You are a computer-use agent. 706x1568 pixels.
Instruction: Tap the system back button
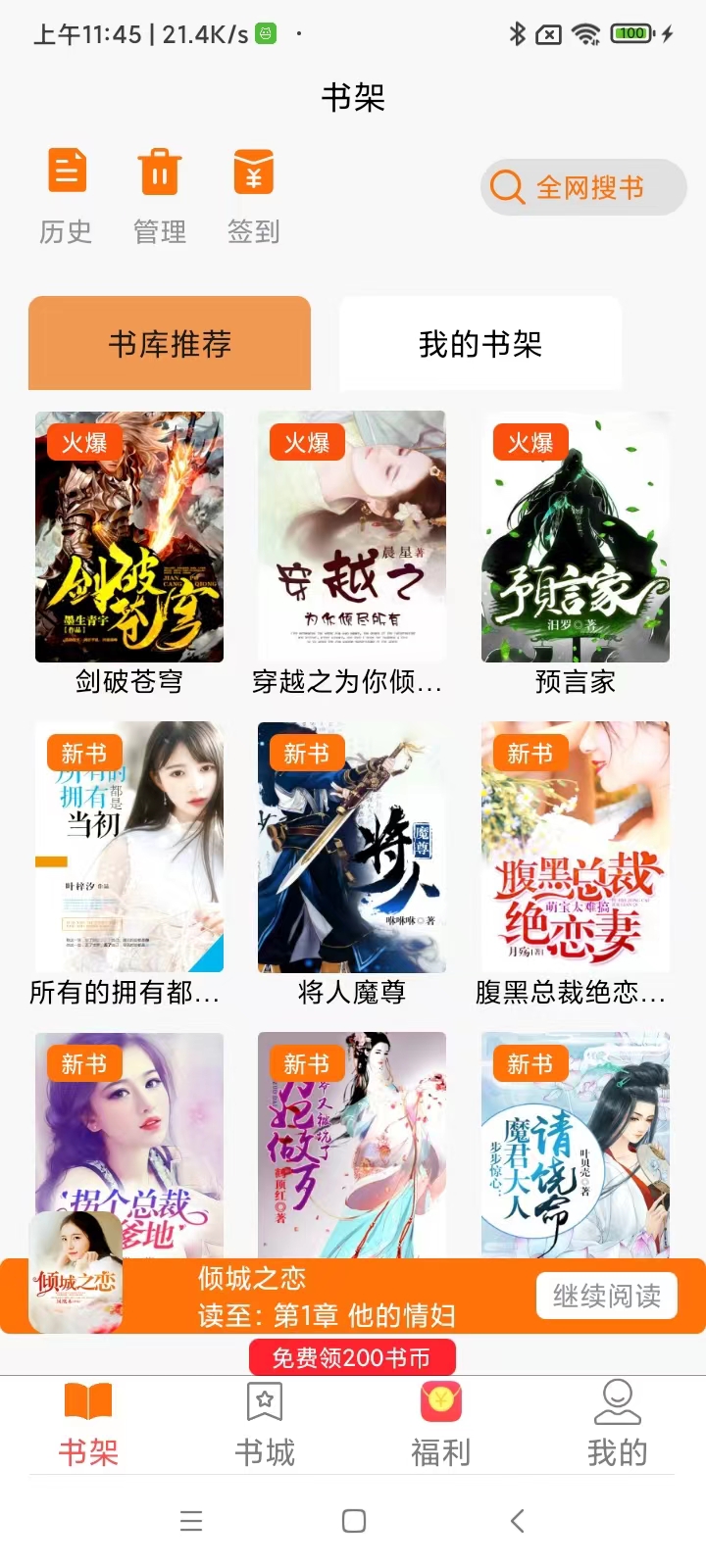click(518, 1521)
